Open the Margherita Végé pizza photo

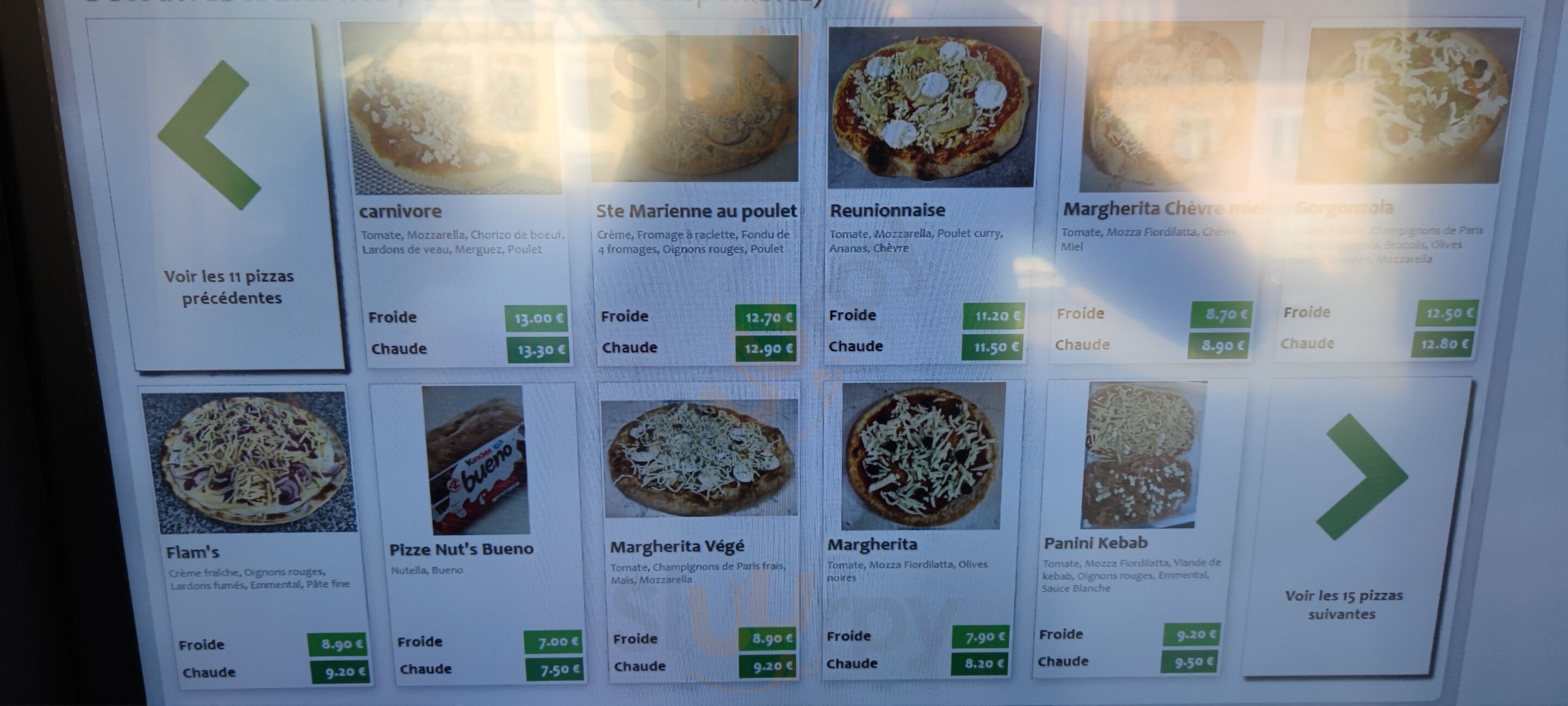tap(699, 458)
